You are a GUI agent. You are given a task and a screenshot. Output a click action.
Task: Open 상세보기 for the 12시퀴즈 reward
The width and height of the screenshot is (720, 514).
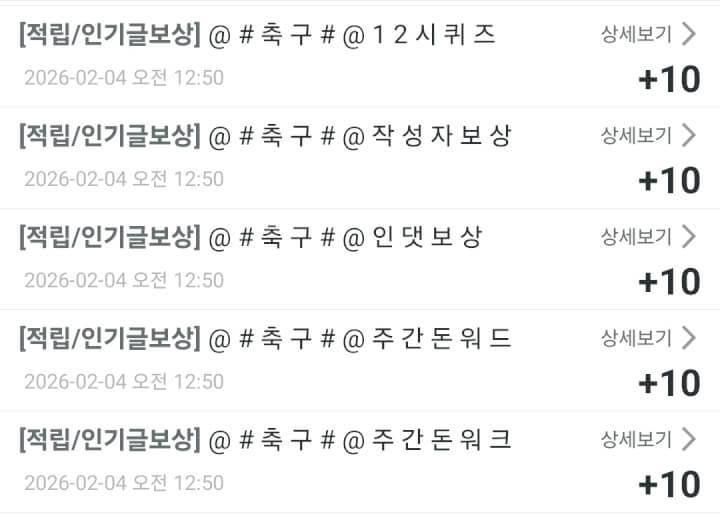tap(647, 34)
